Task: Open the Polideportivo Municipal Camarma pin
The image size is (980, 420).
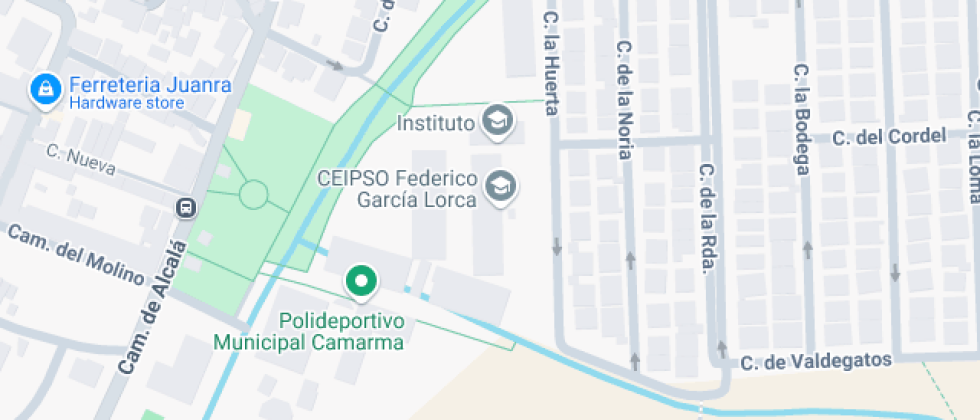Action: click(x=361, y=282)
